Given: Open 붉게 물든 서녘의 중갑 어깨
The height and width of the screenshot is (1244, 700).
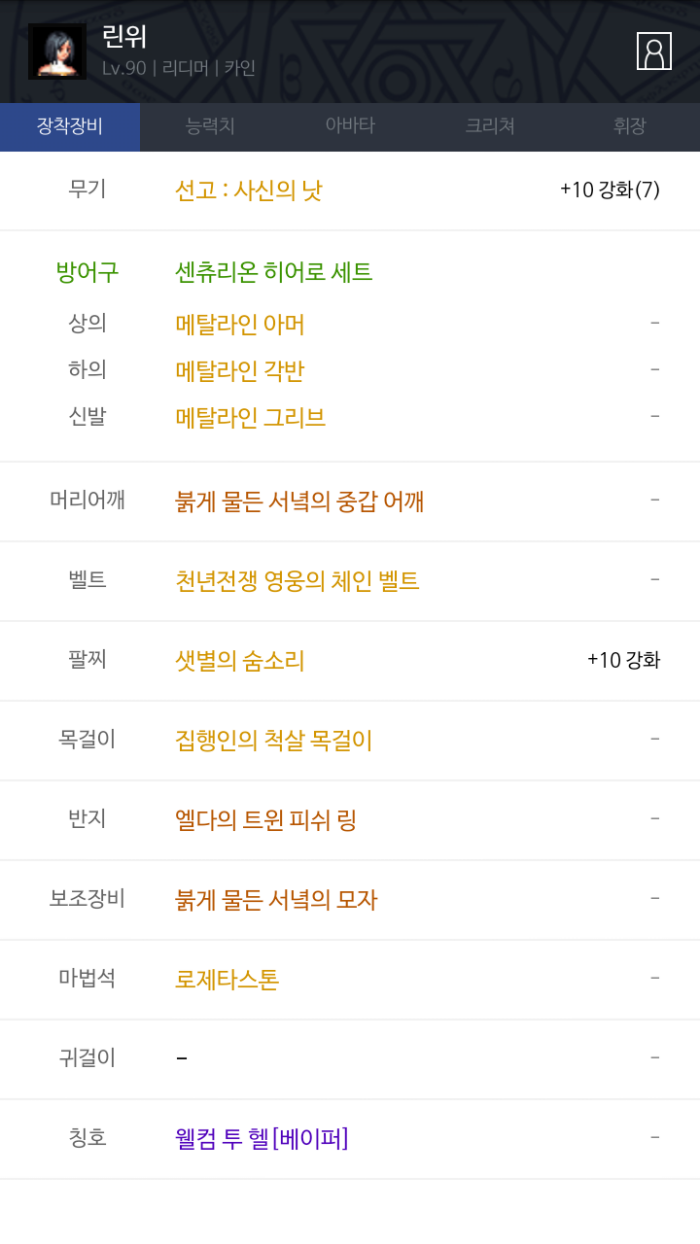Looking at the screenshot, I should (299, 501).
